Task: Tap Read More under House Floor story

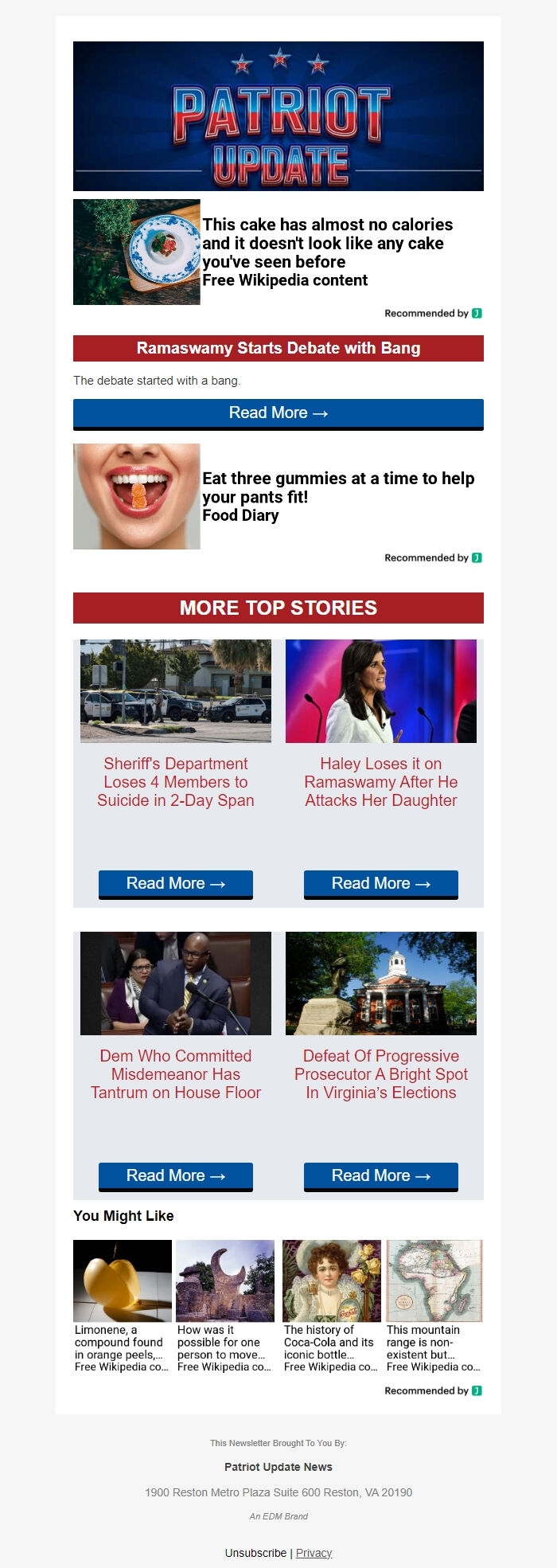Action: (x=176, y=1175)
